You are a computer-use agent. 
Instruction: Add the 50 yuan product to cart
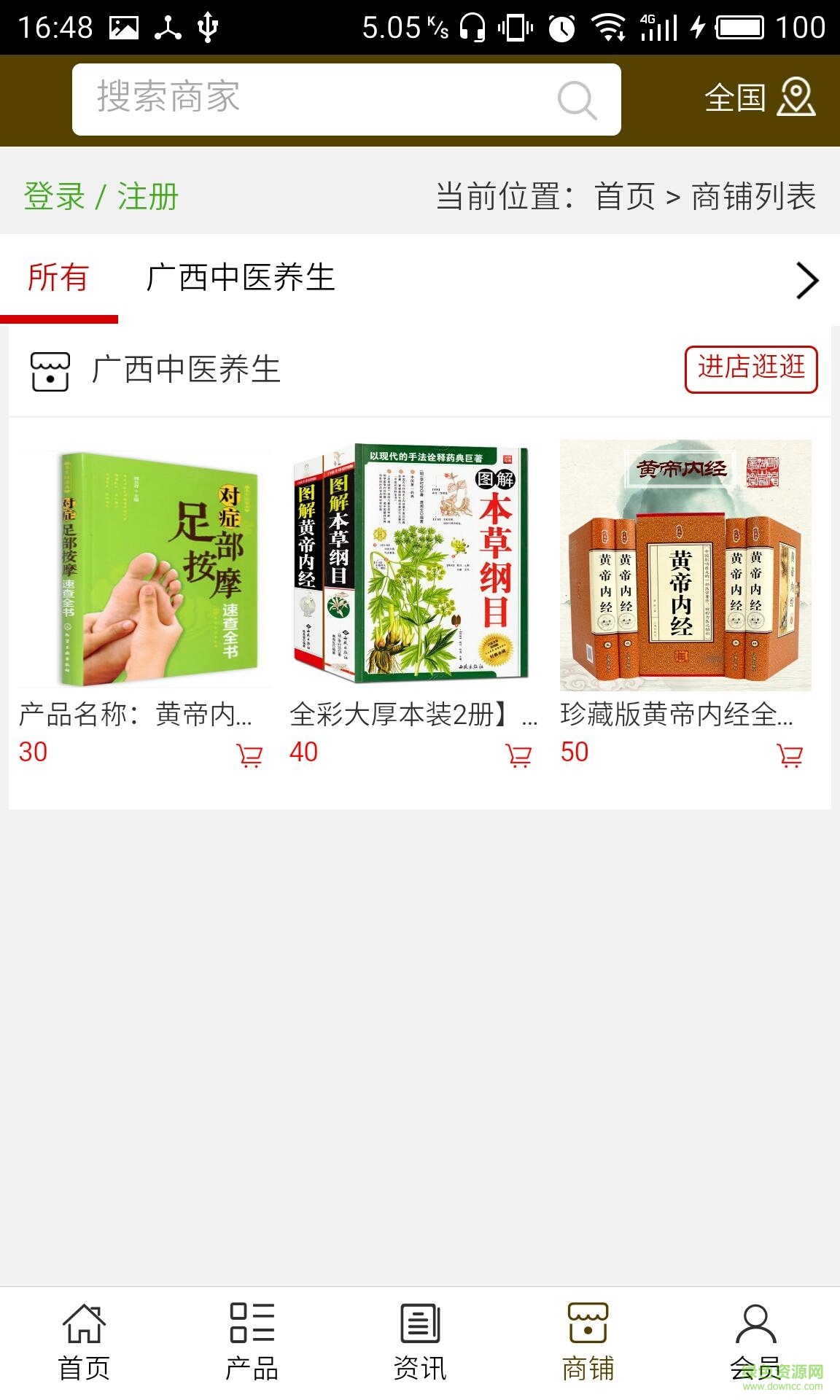click(x=790, y=755)
